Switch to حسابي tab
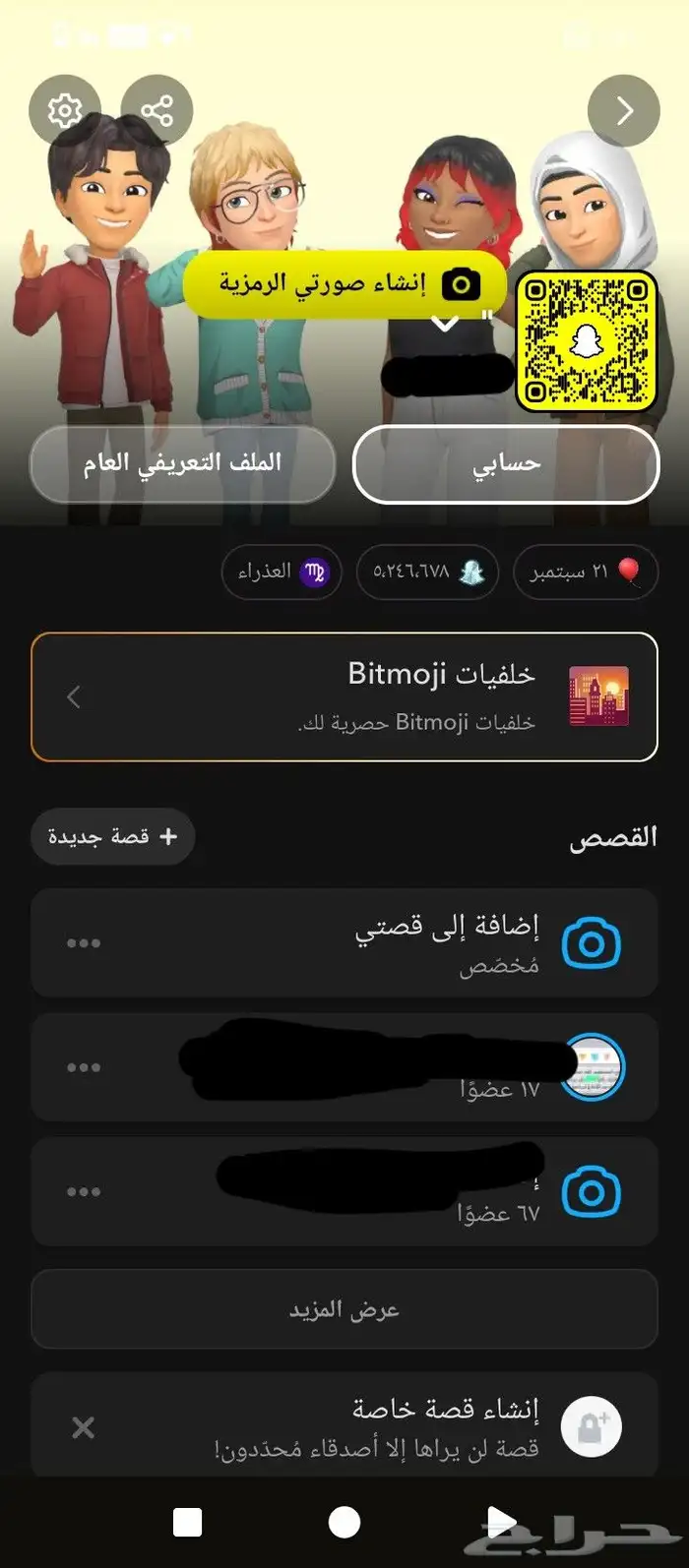 coord(506,464)
